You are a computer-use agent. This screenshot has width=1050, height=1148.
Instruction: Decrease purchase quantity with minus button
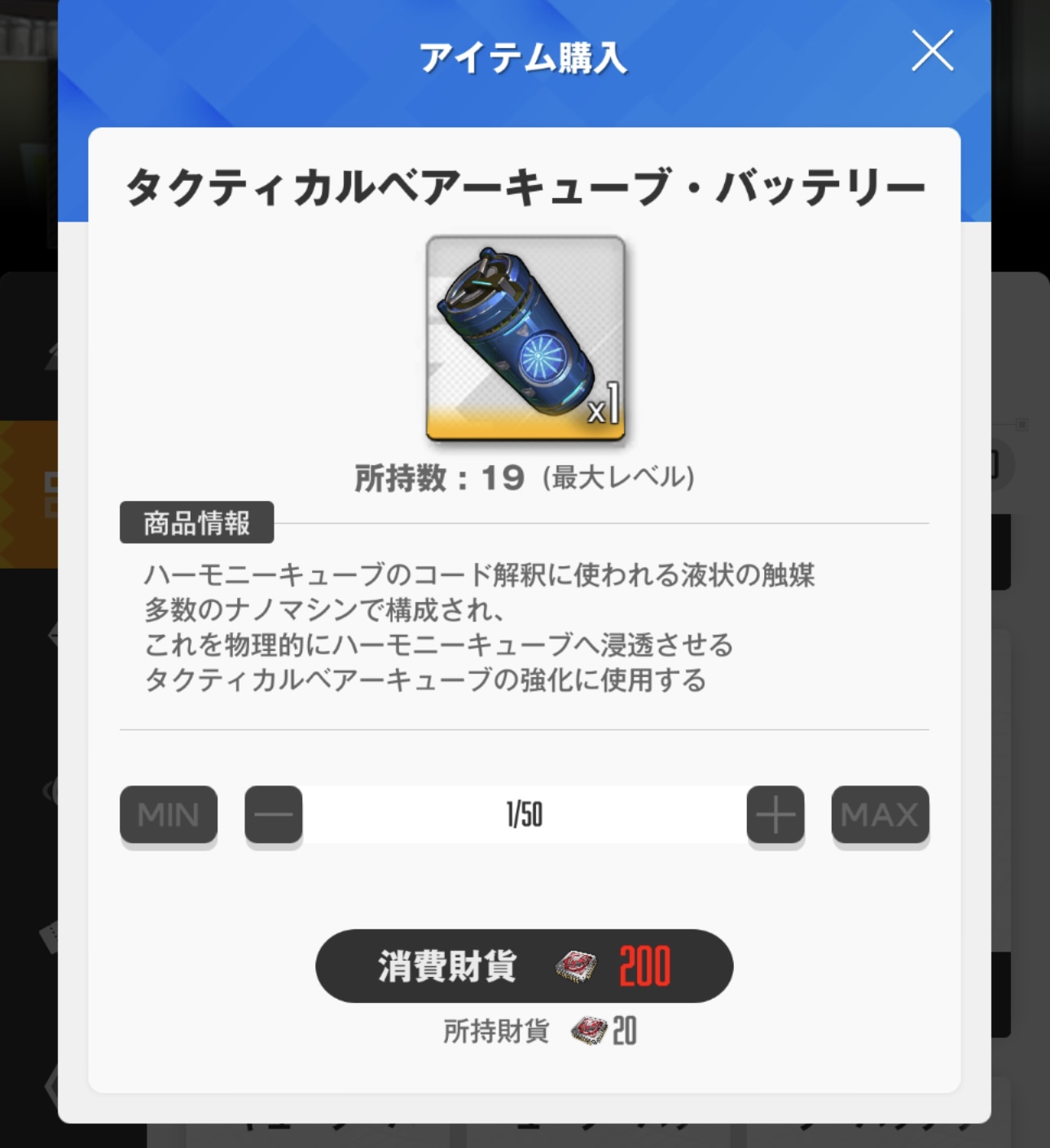(274, 814)
